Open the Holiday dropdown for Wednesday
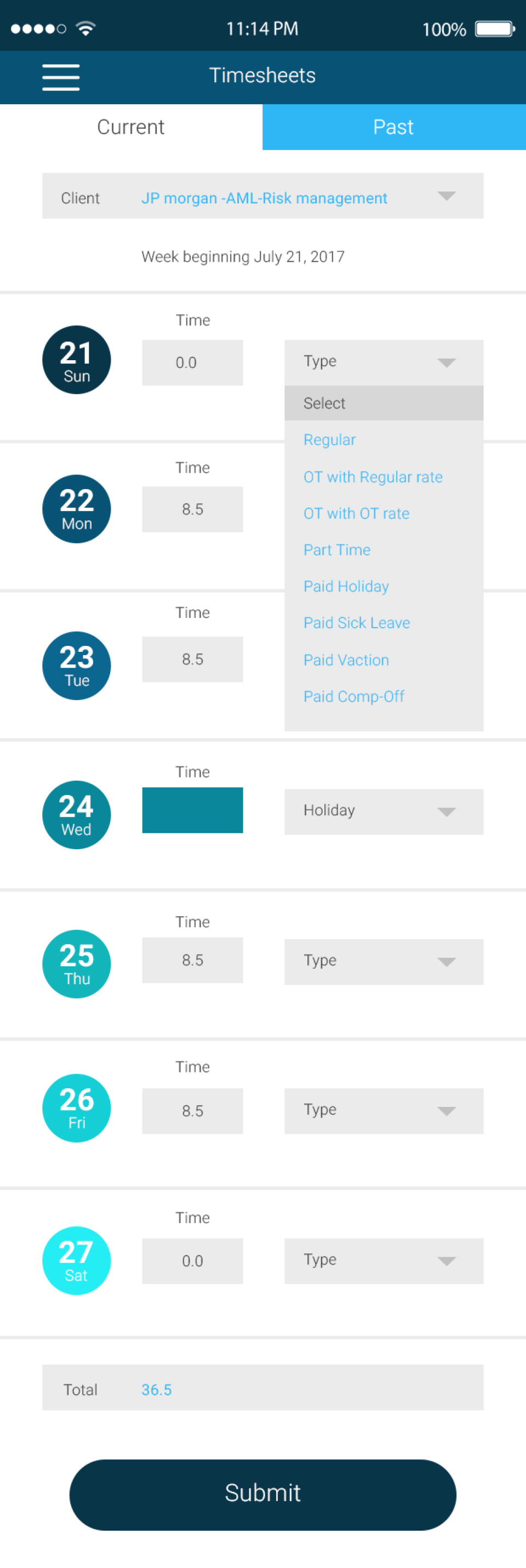Screen dimensions: 526x1568 tap(383, 812)
